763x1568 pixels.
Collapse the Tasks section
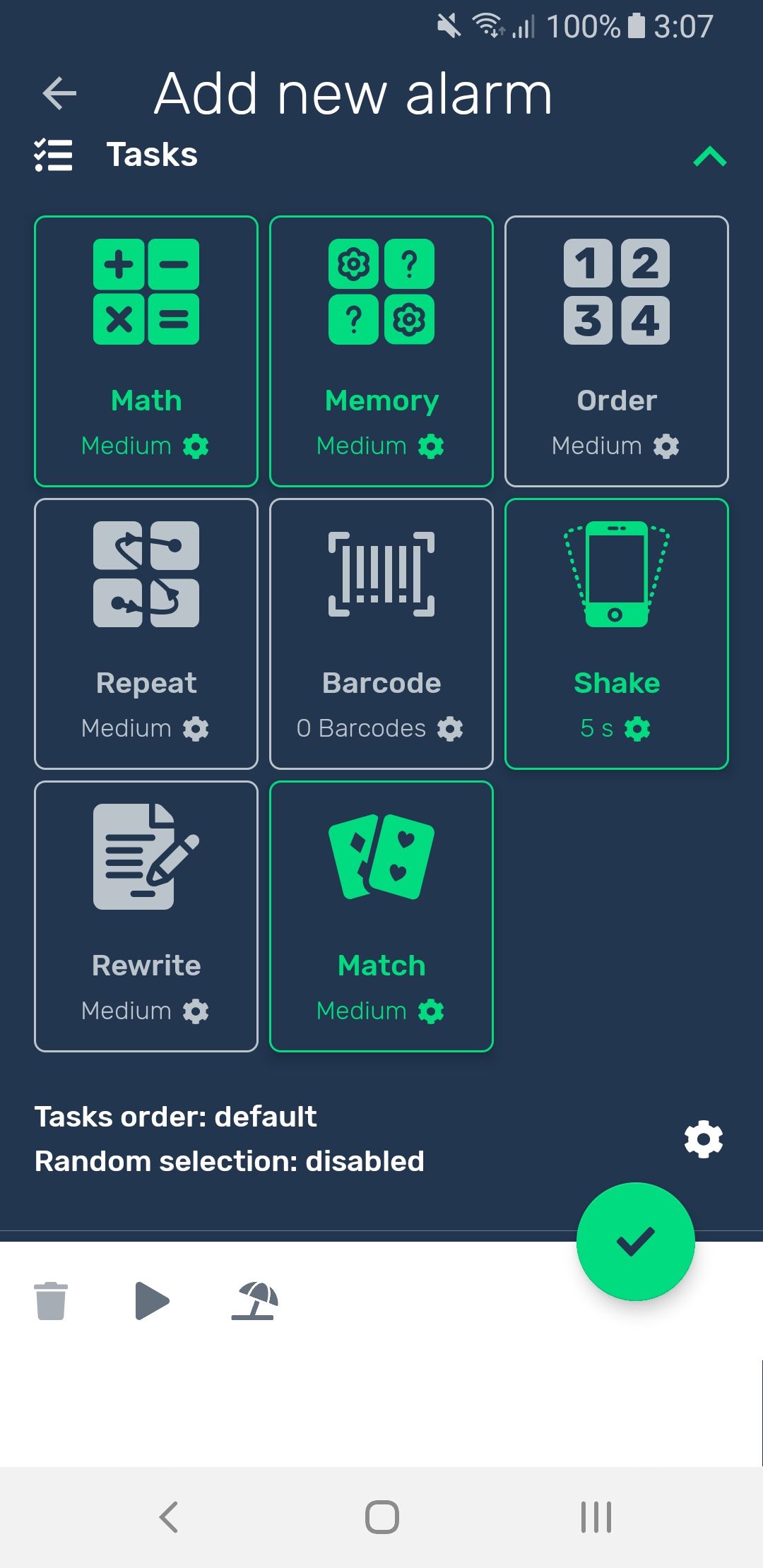pyautogui.click(x=709, y=156)
